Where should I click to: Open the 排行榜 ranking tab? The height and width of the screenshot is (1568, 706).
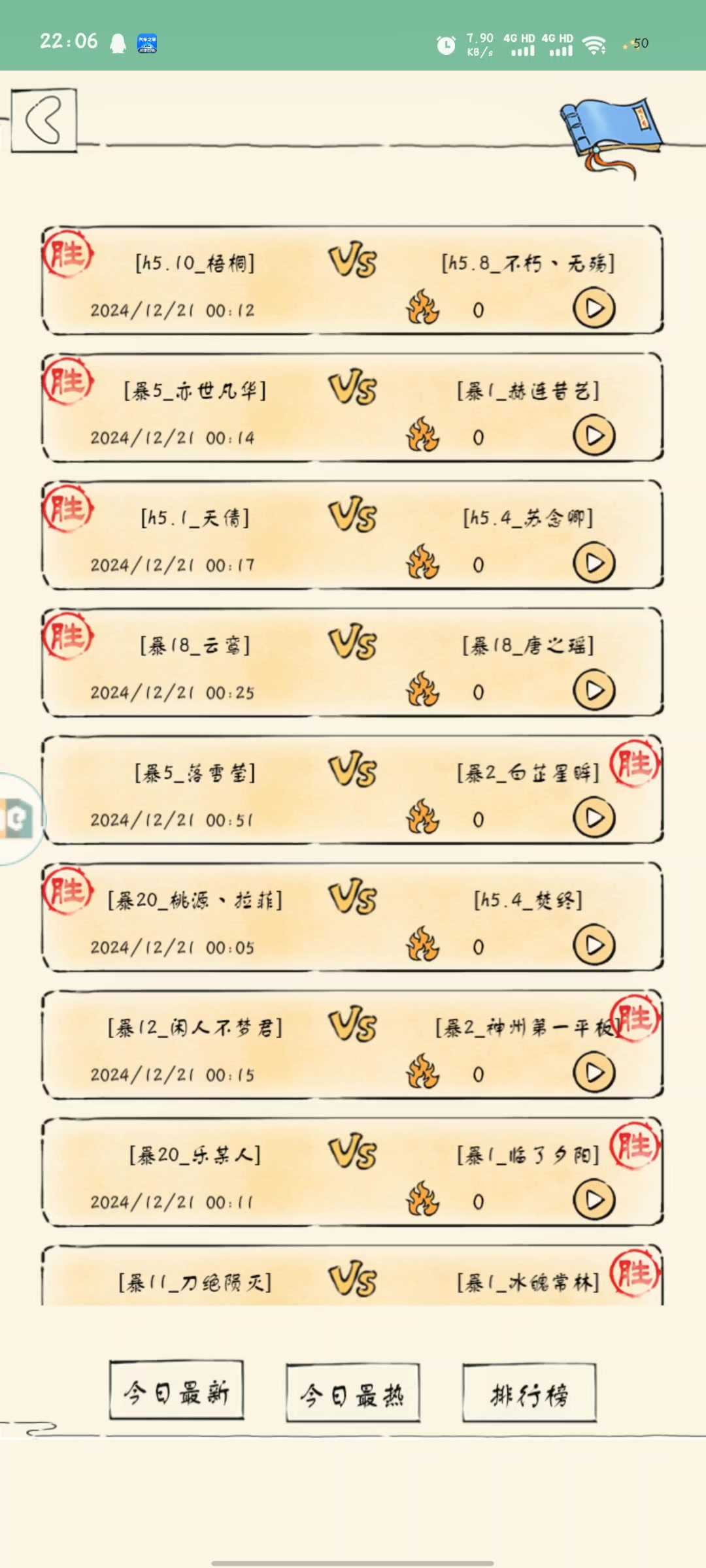coord(529,1394)
